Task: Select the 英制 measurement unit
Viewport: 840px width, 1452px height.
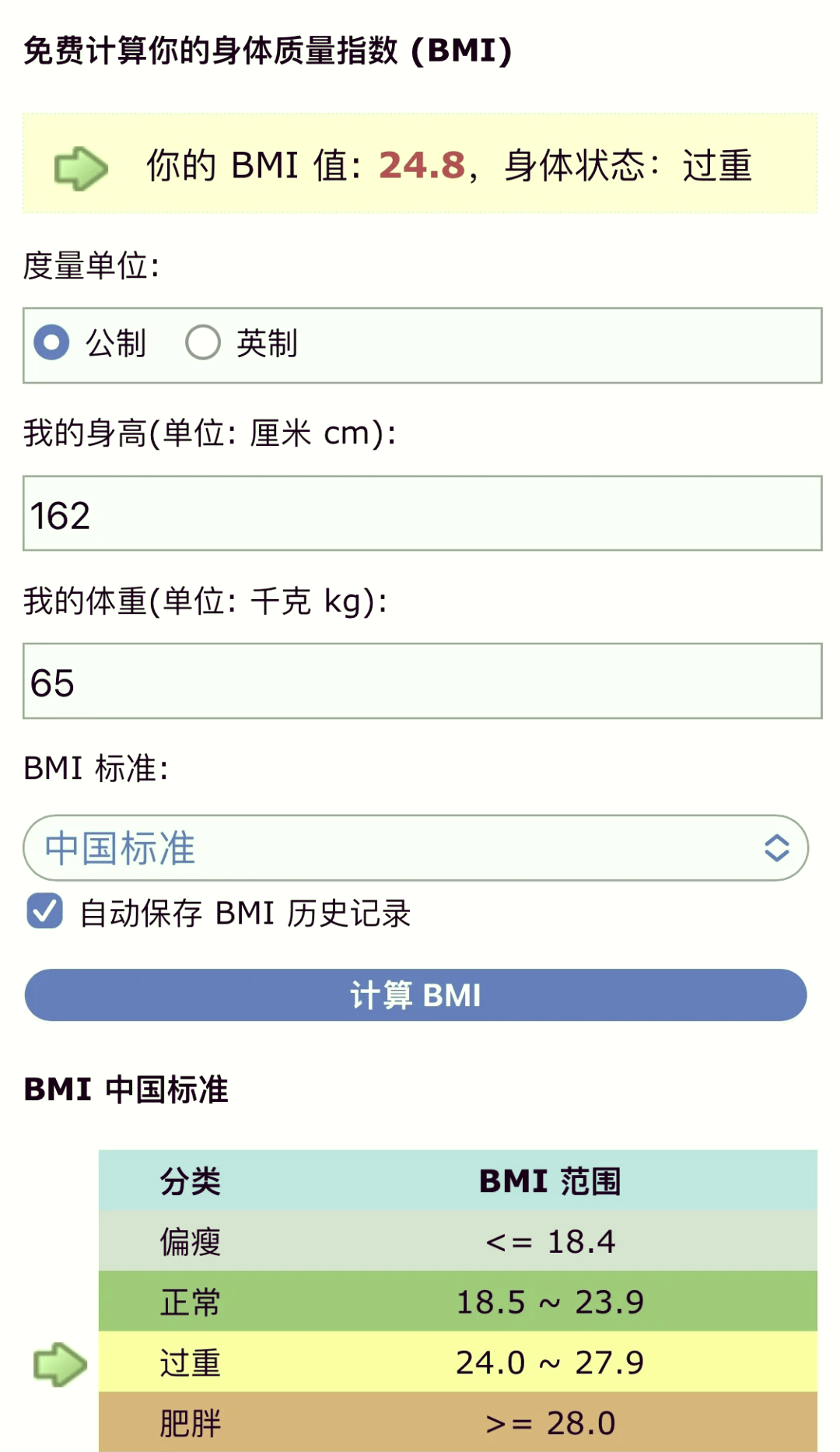Action: click(x=202, y=341)
